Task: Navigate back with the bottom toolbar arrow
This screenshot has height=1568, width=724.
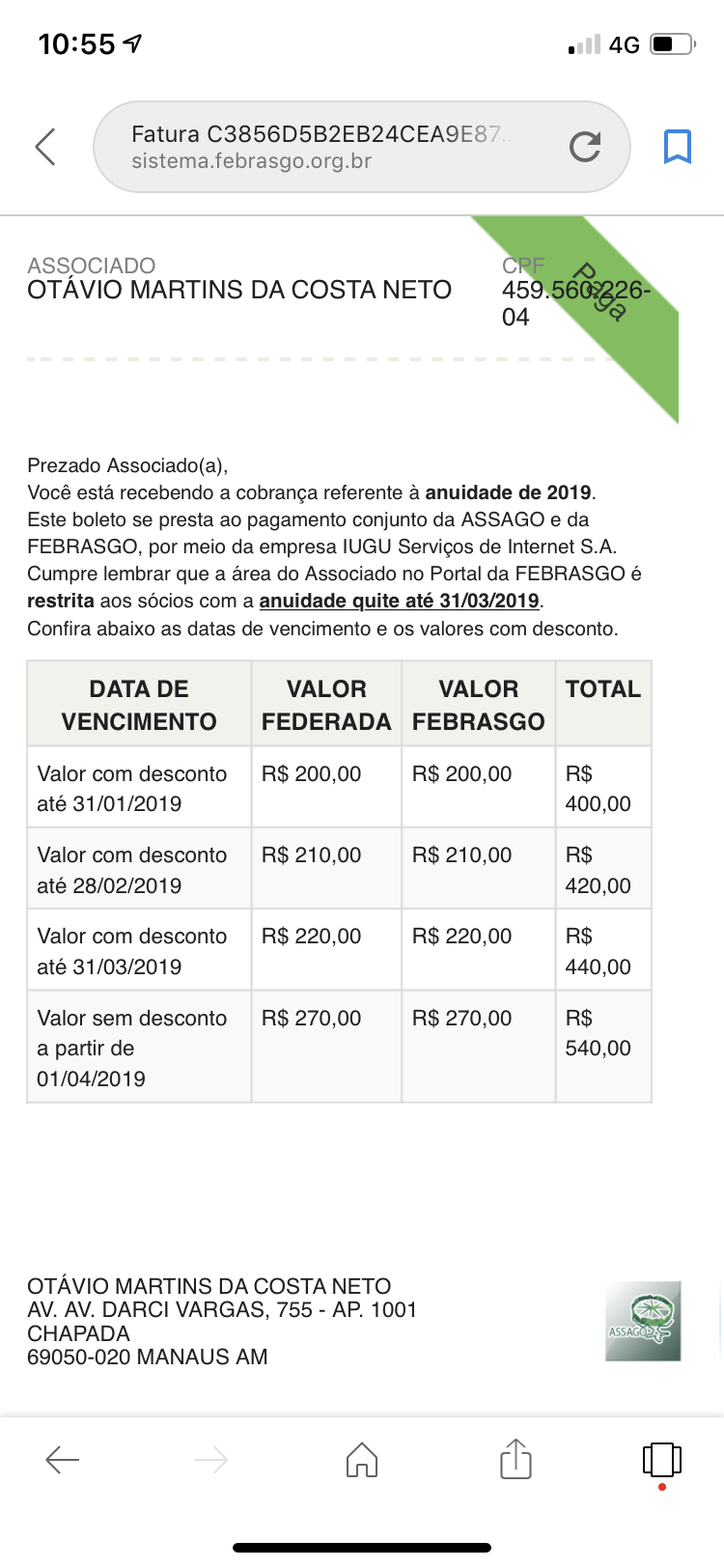Action: tap(63, 1460)
